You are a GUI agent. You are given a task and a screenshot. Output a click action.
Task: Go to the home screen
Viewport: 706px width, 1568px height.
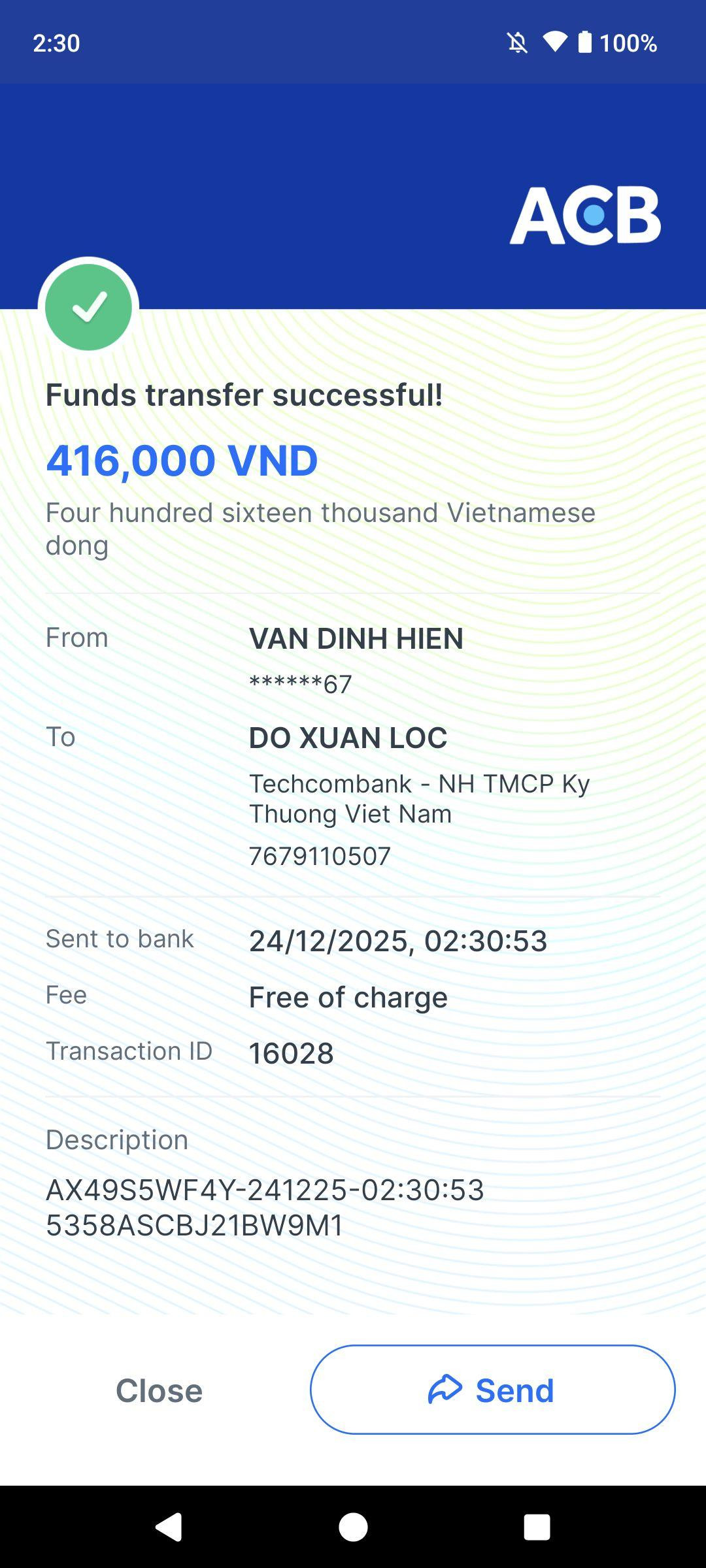[x=353, y=1527]
